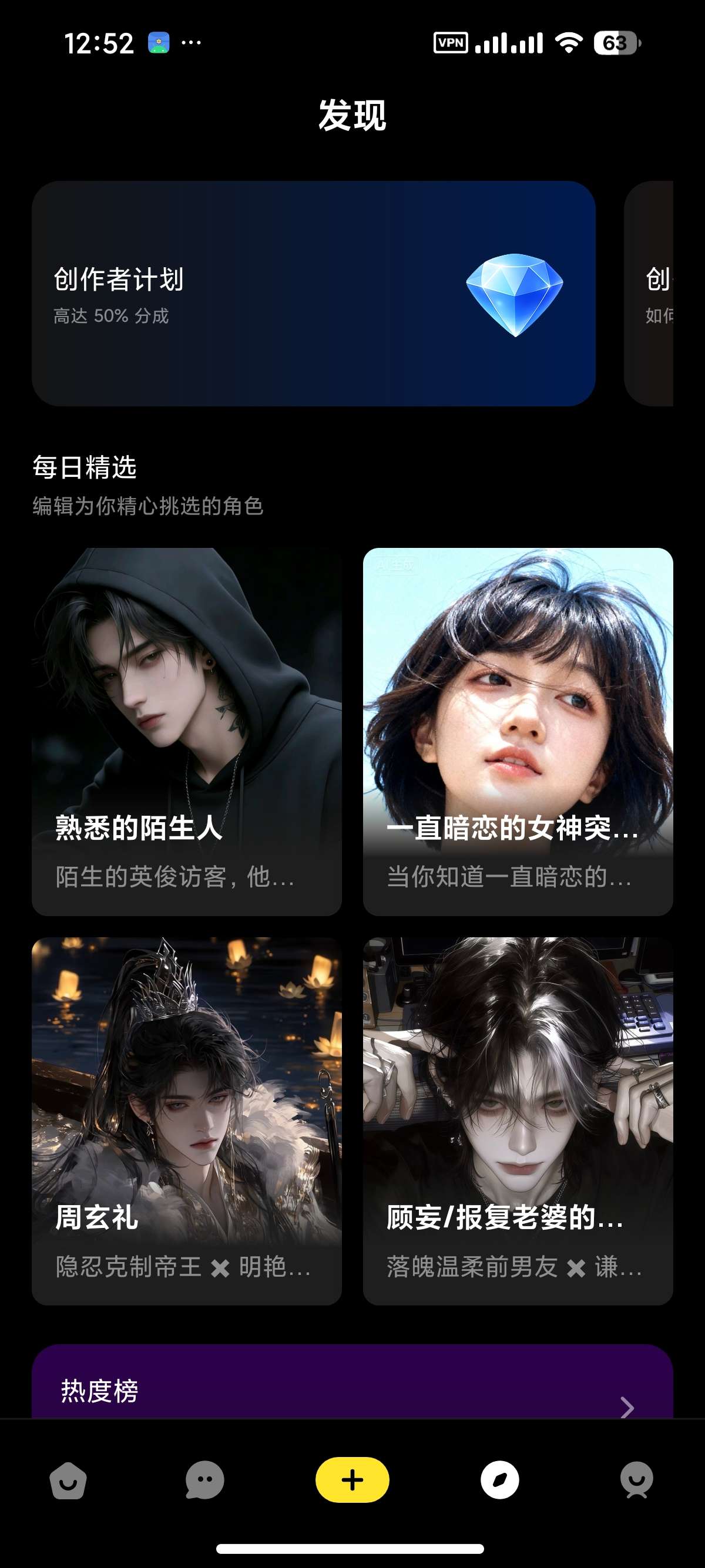Image resolution: width=705 pixels, height=1568 pixels.
Task: Select the discover compass tab
Action: tap(500, 1480)
